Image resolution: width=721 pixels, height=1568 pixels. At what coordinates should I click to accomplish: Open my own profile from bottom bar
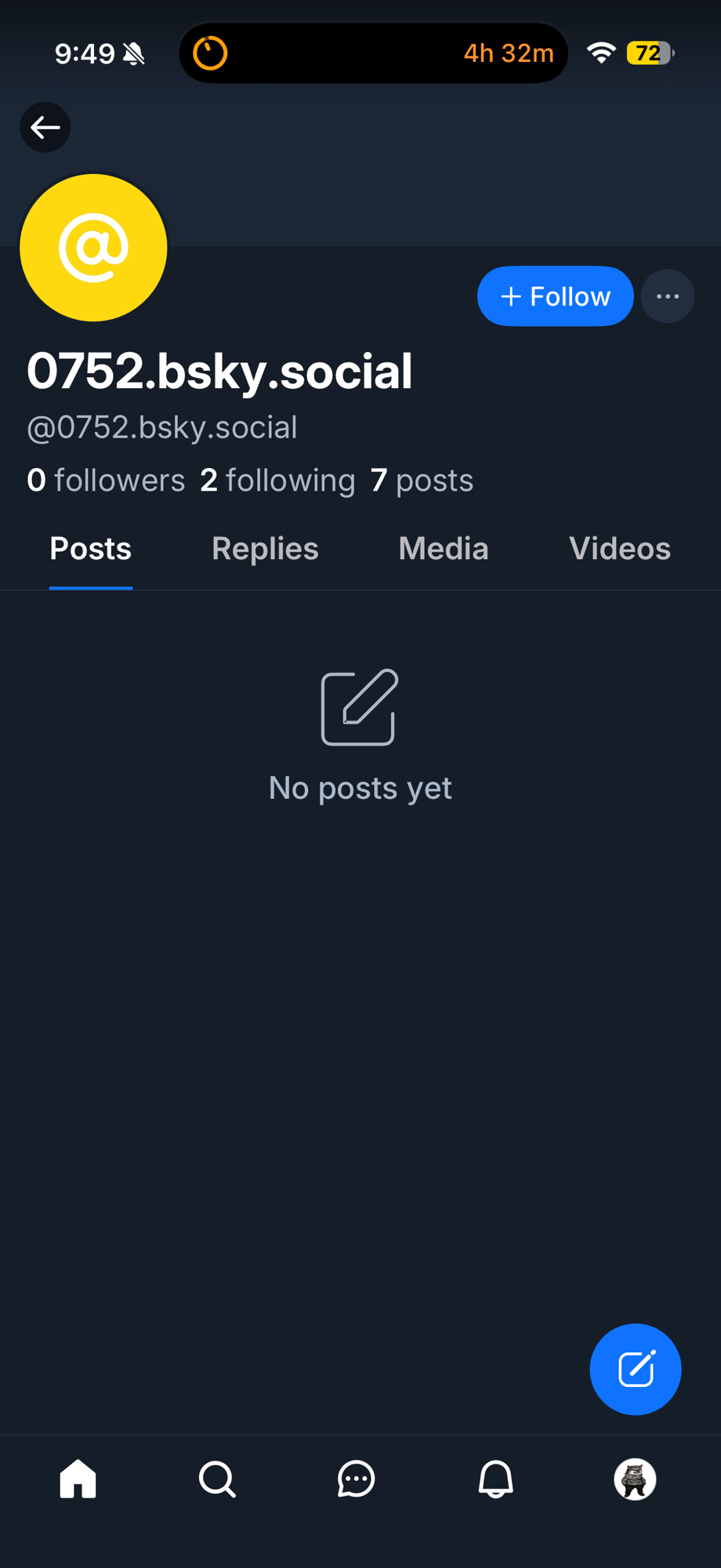(635, 1479)
